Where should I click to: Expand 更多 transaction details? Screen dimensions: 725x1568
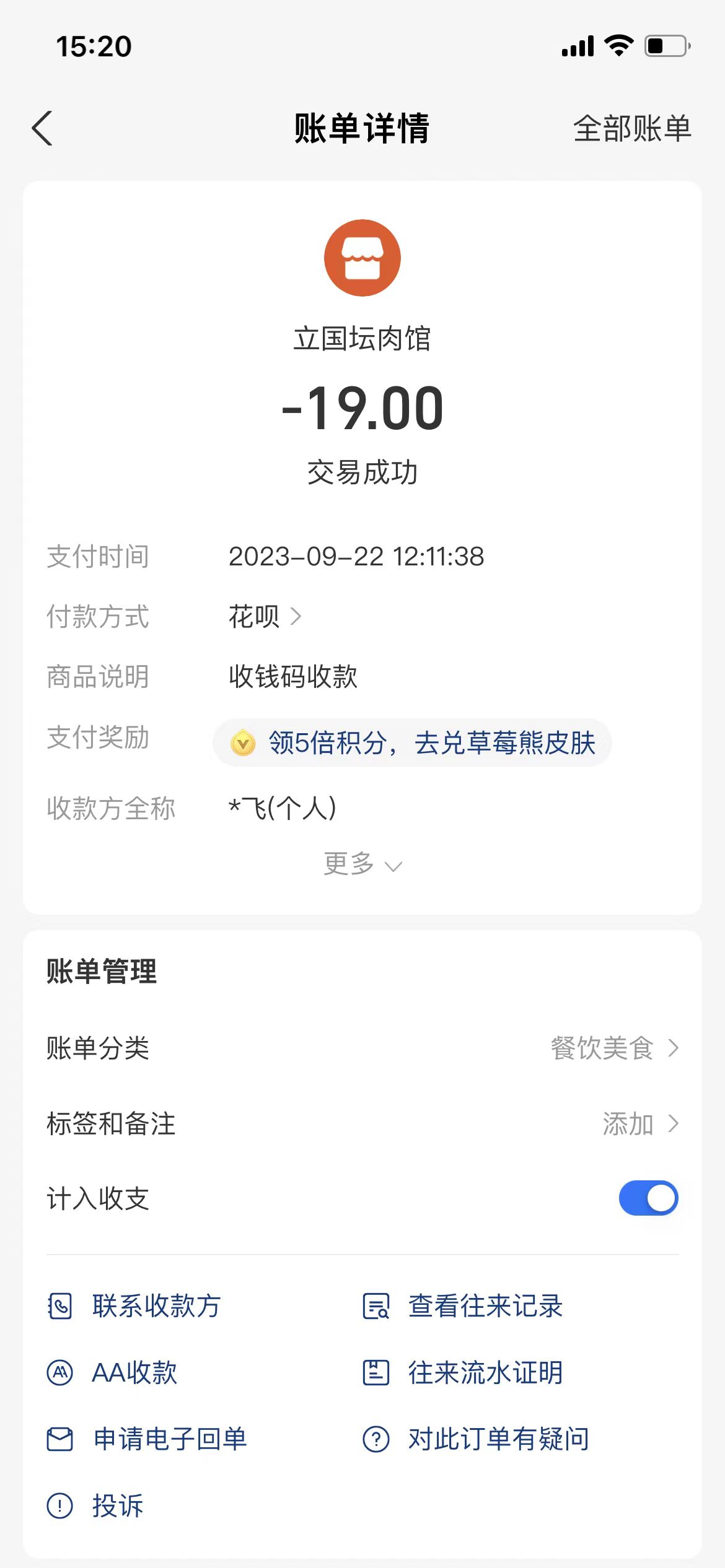pos(362,864)
